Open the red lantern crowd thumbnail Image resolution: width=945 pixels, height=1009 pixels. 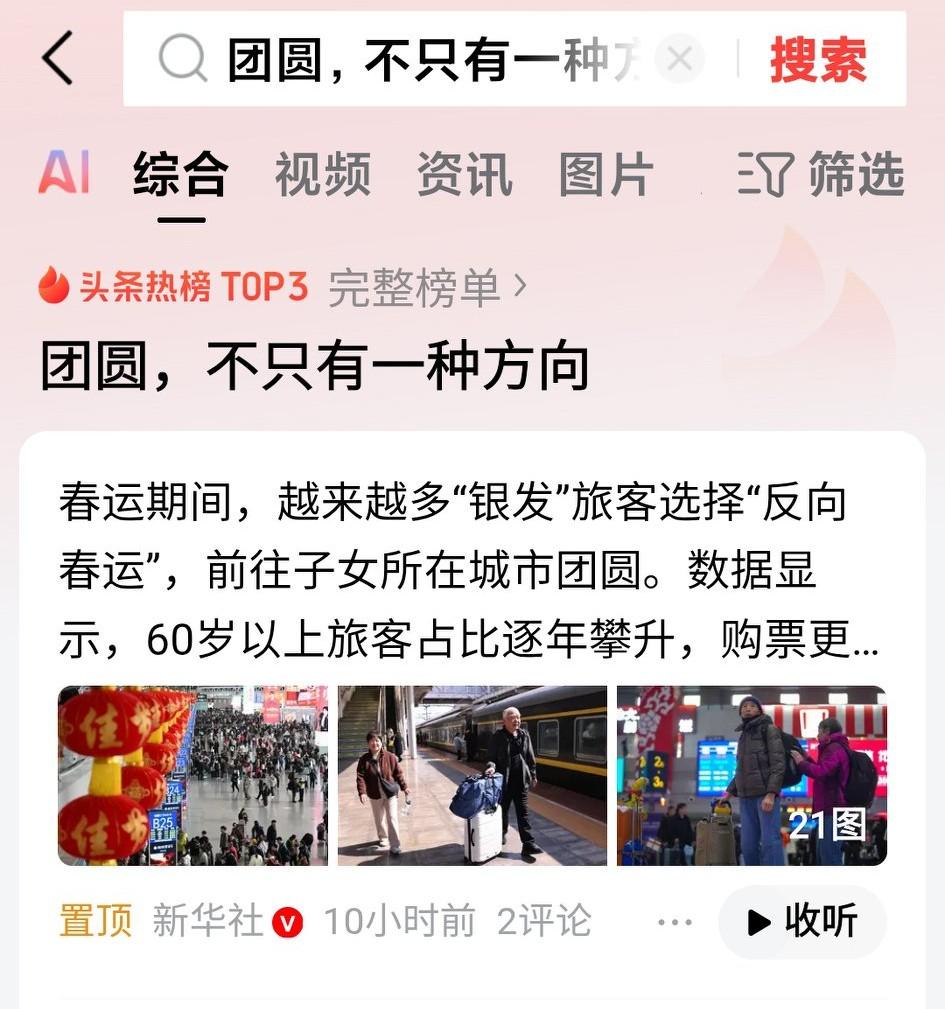tap(192, 775)
